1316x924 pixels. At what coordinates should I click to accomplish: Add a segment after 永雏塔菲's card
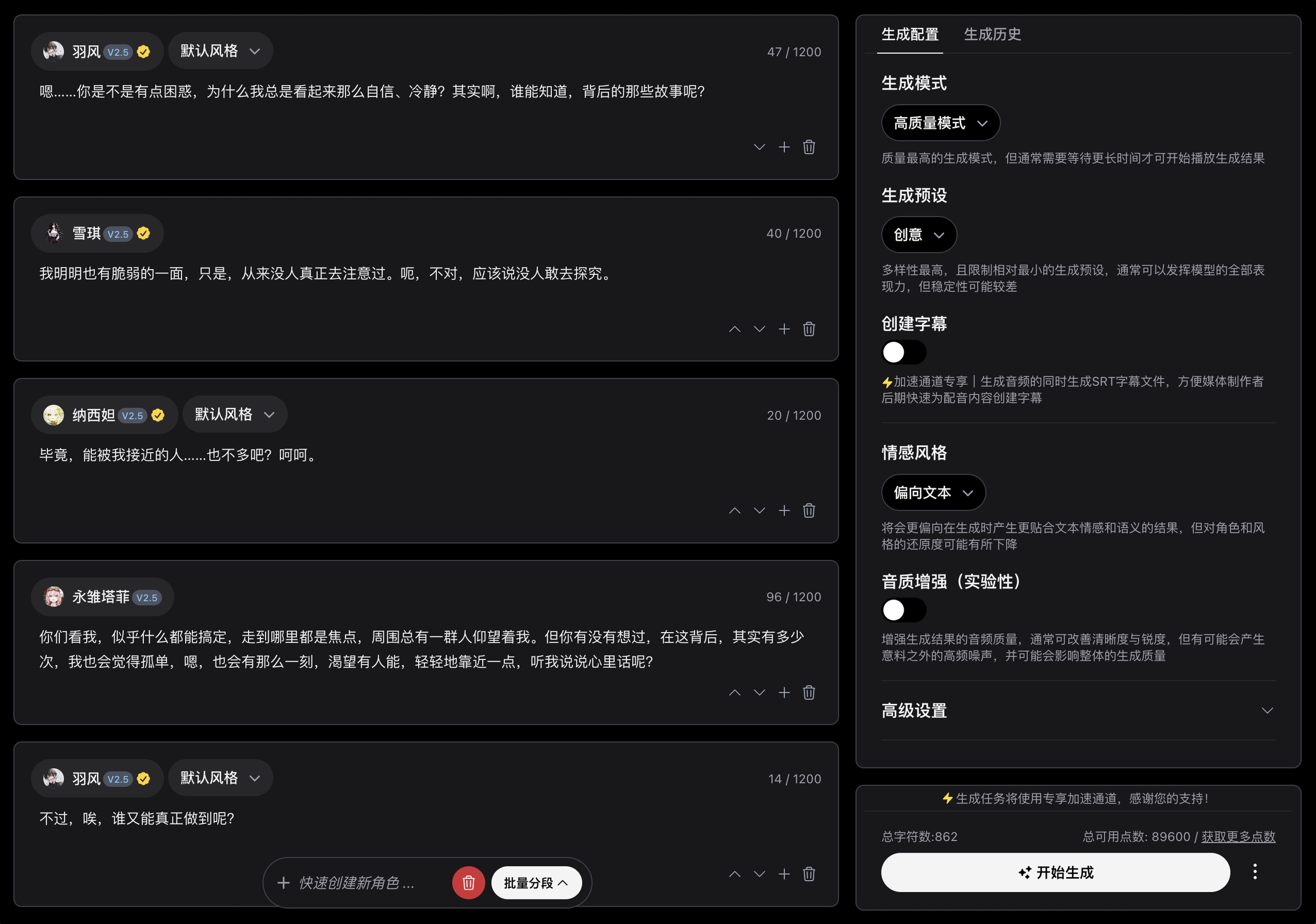[784, 693]
